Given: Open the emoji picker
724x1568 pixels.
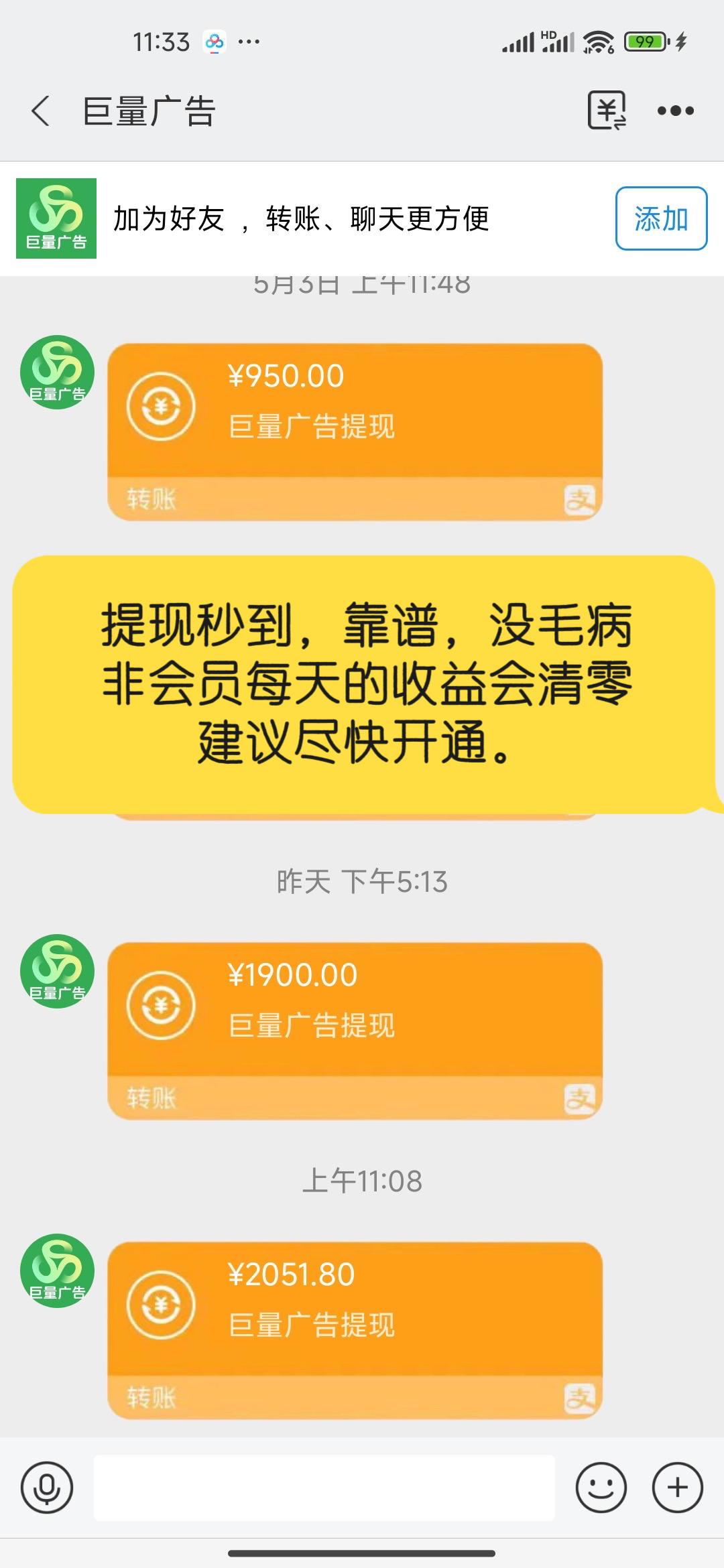Looking at the screenshot, I should pyautogui.click(x=601, y=1488).
